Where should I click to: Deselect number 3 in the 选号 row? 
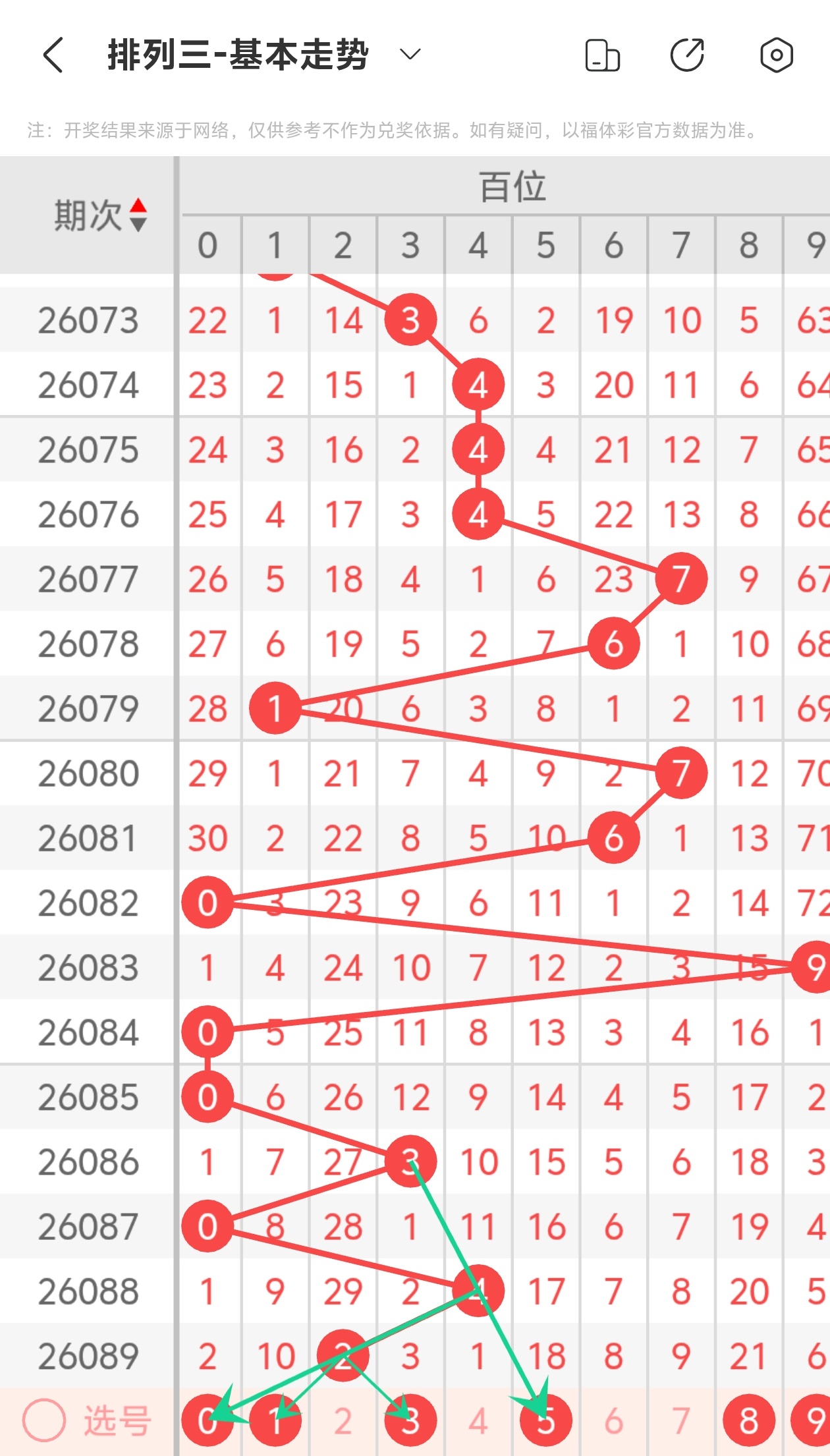pyautogui.click(x=410, y=1421)
